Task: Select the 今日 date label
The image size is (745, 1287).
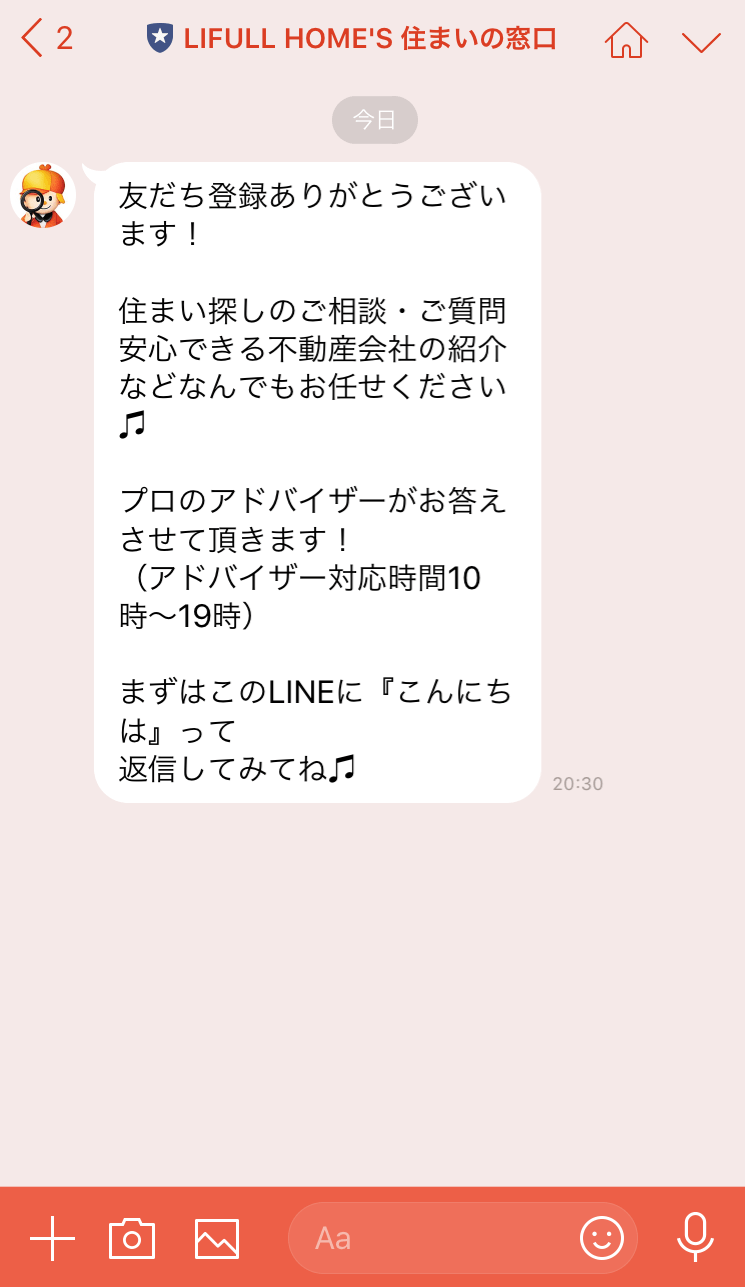Action: tap(374, 119)
